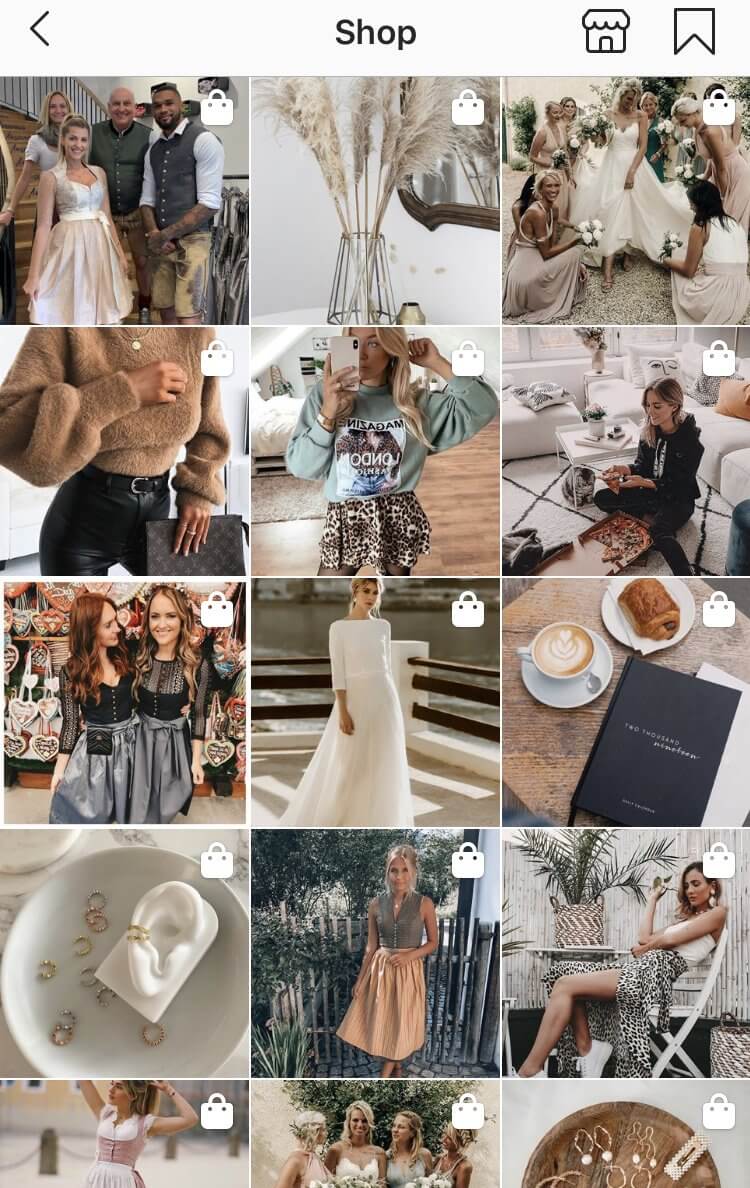Open the woman eating pizza post
The width and height of the screenshot is (750, 1188).
click(626, 451)
